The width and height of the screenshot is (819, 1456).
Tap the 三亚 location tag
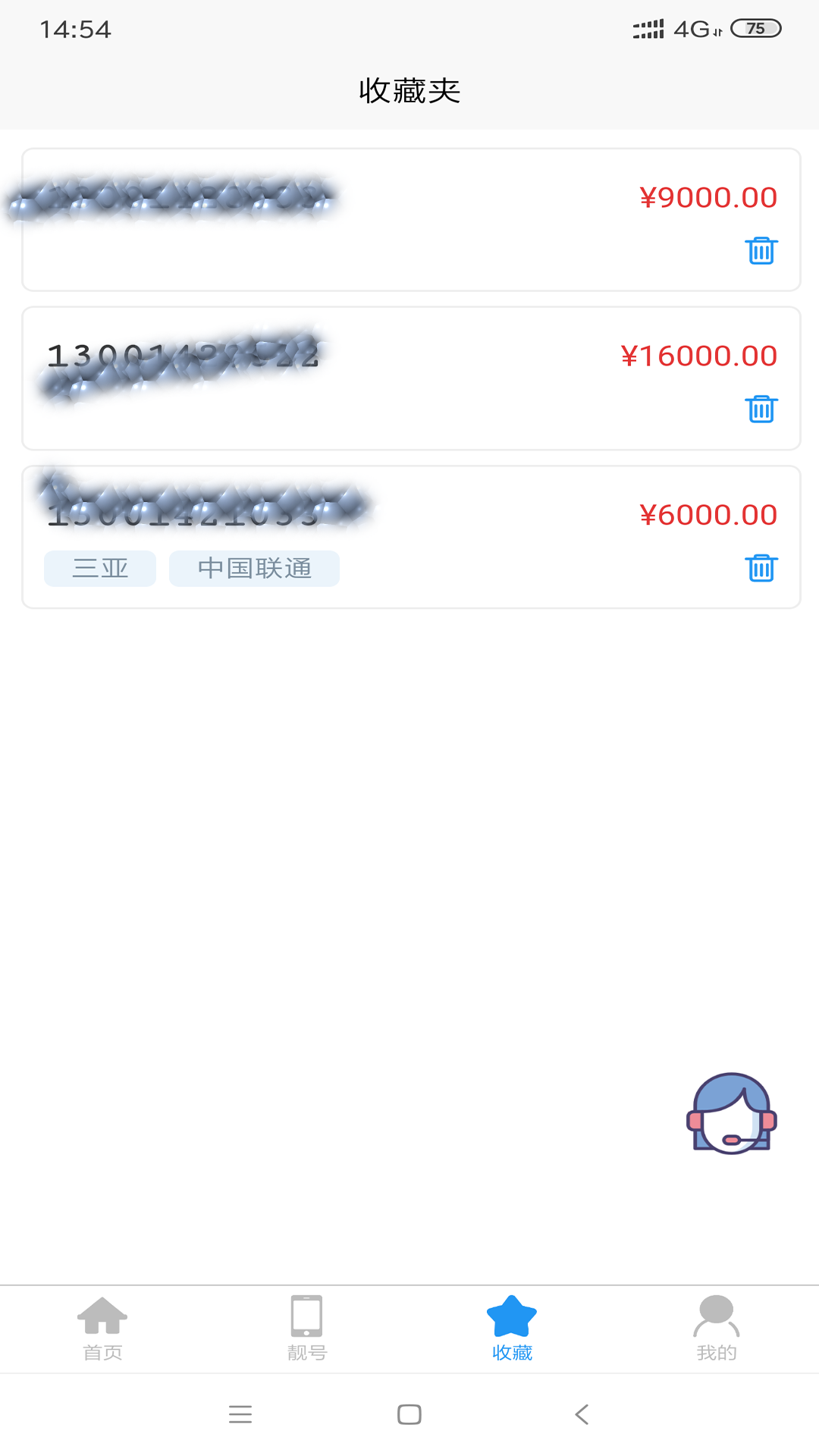tap(99, 568)
